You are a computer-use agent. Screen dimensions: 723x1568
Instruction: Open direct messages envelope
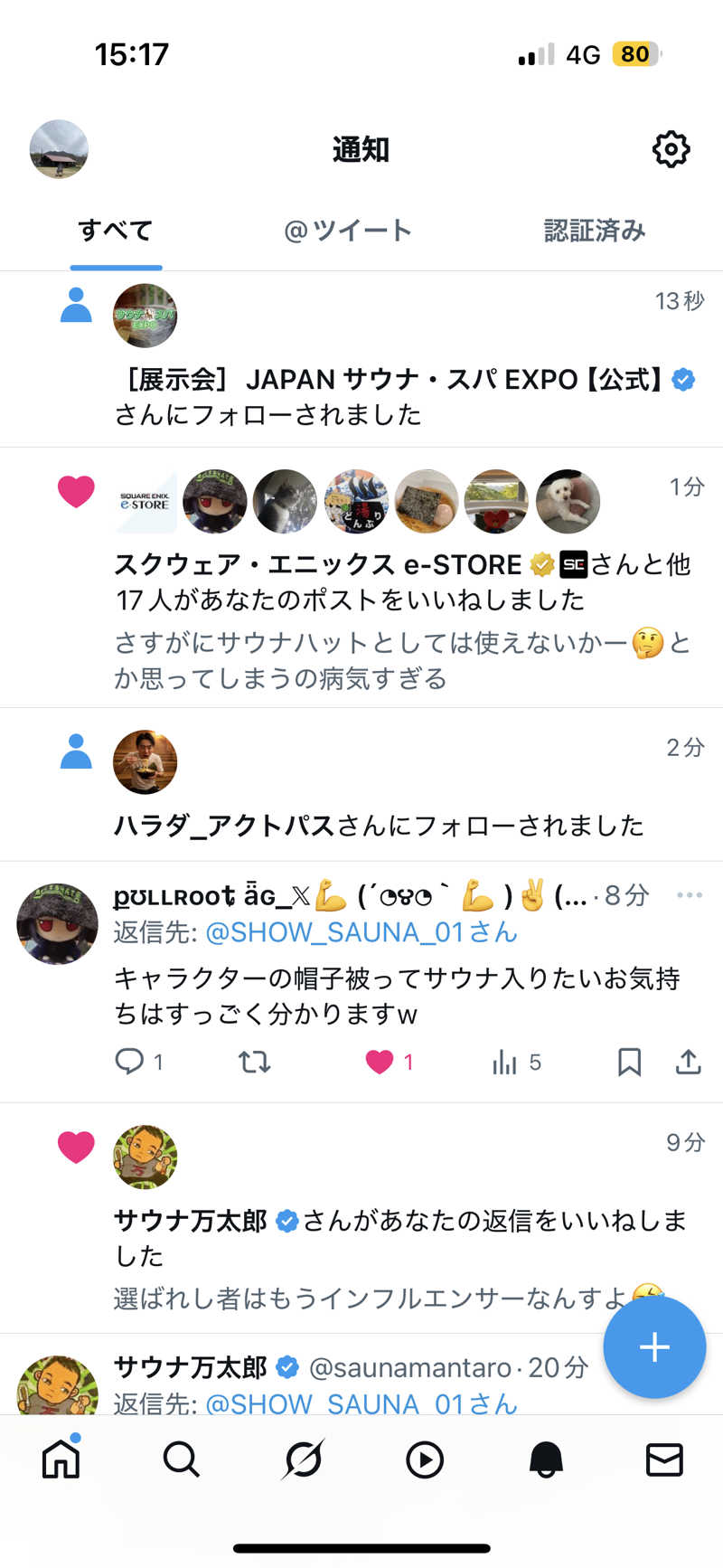coord(664,1459)
